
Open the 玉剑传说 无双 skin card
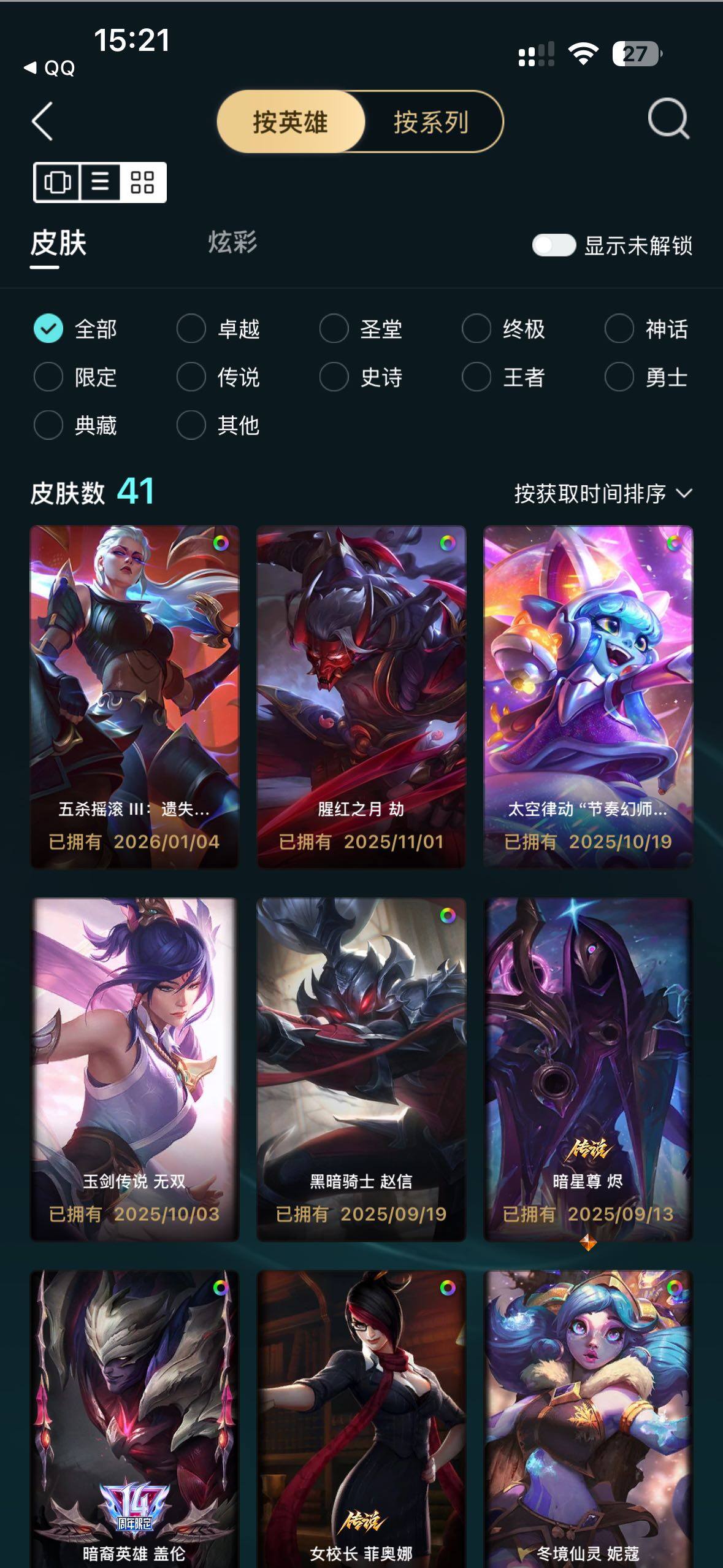tap(134, 1069)
